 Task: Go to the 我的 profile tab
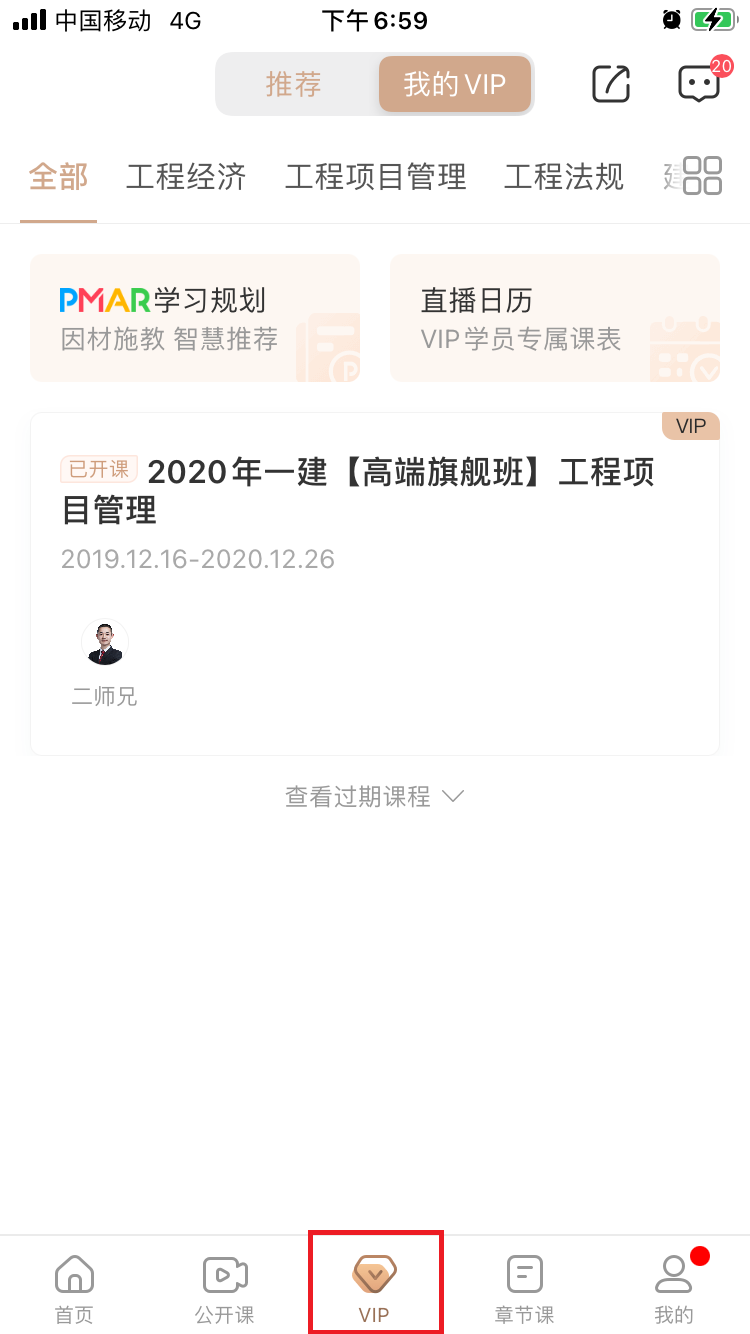(674, 1287)
